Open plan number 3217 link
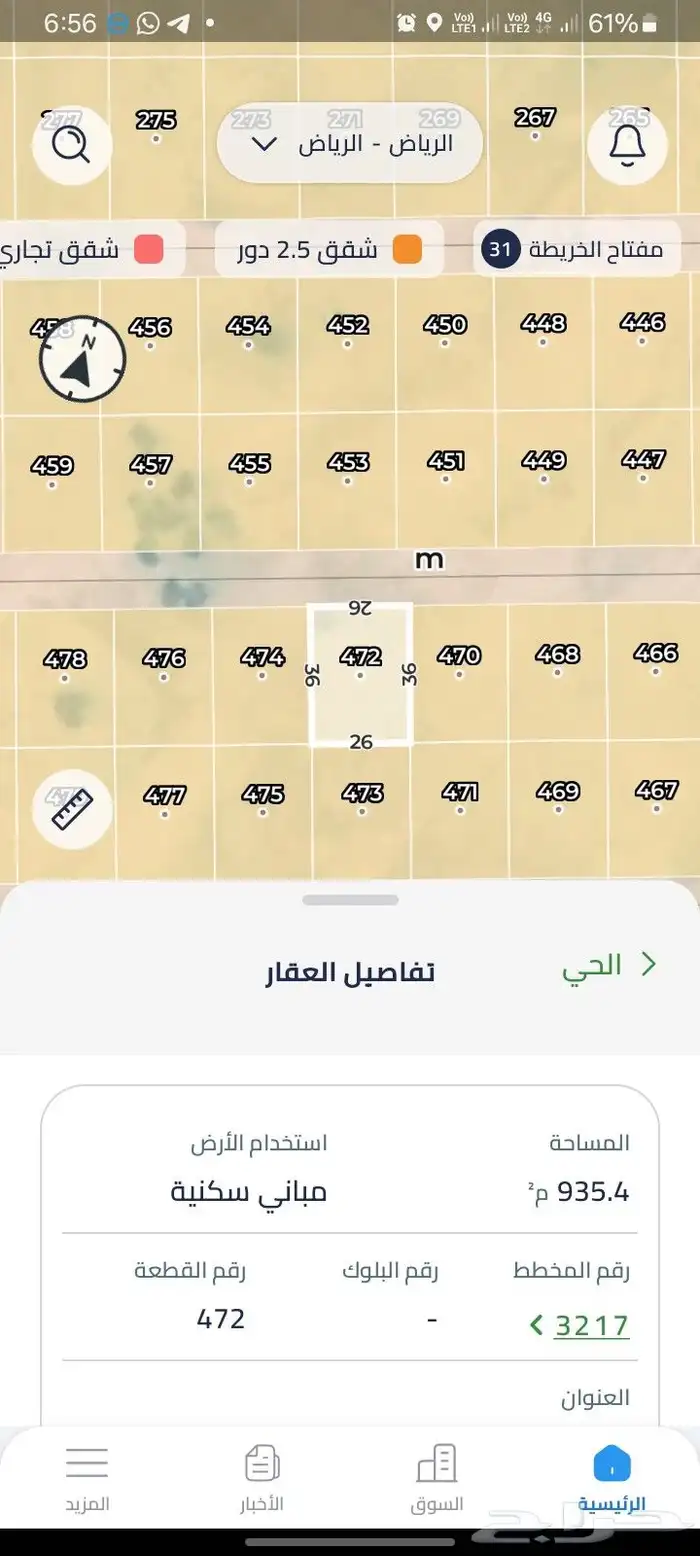The image size is (700, 1556). [x=580, y=1325]
